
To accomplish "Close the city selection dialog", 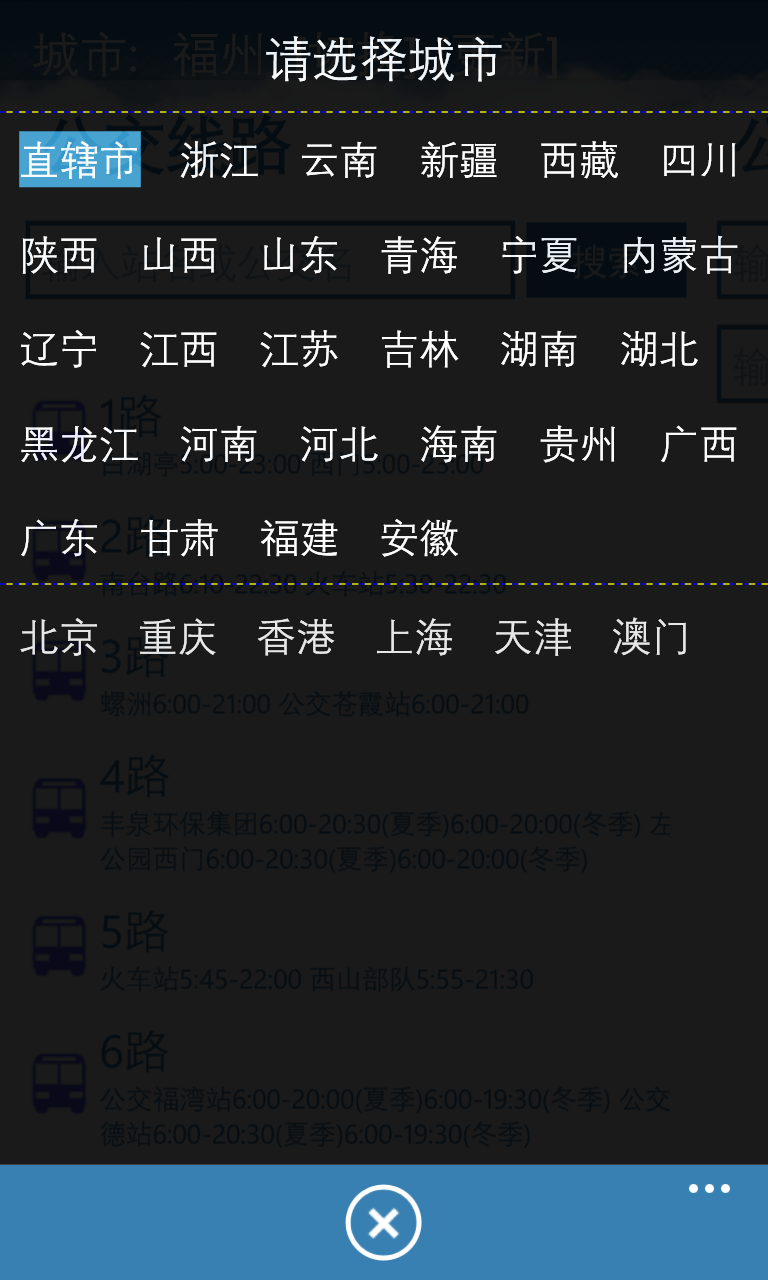I will pos(383,1222).
